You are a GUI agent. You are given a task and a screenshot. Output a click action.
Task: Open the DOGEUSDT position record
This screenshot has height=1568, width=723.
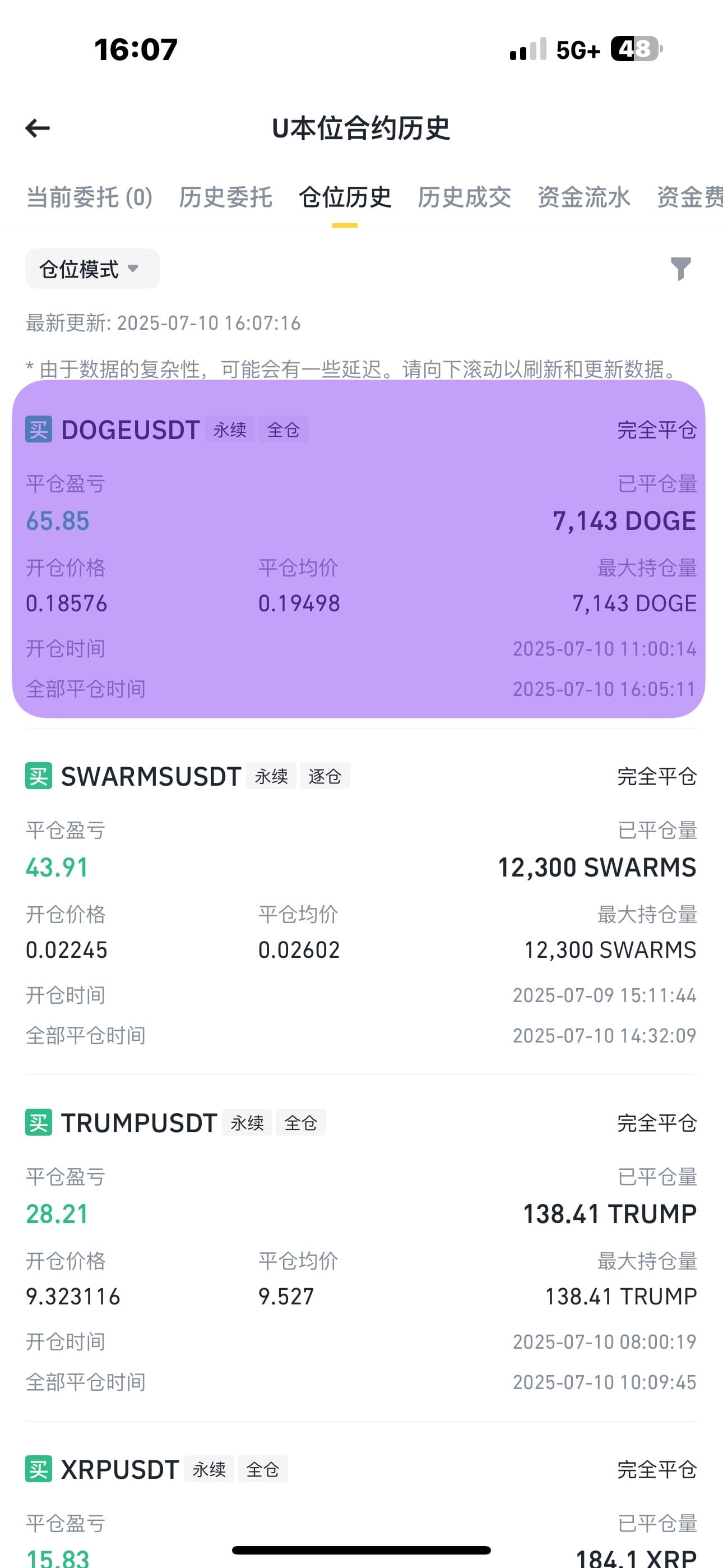359,548
